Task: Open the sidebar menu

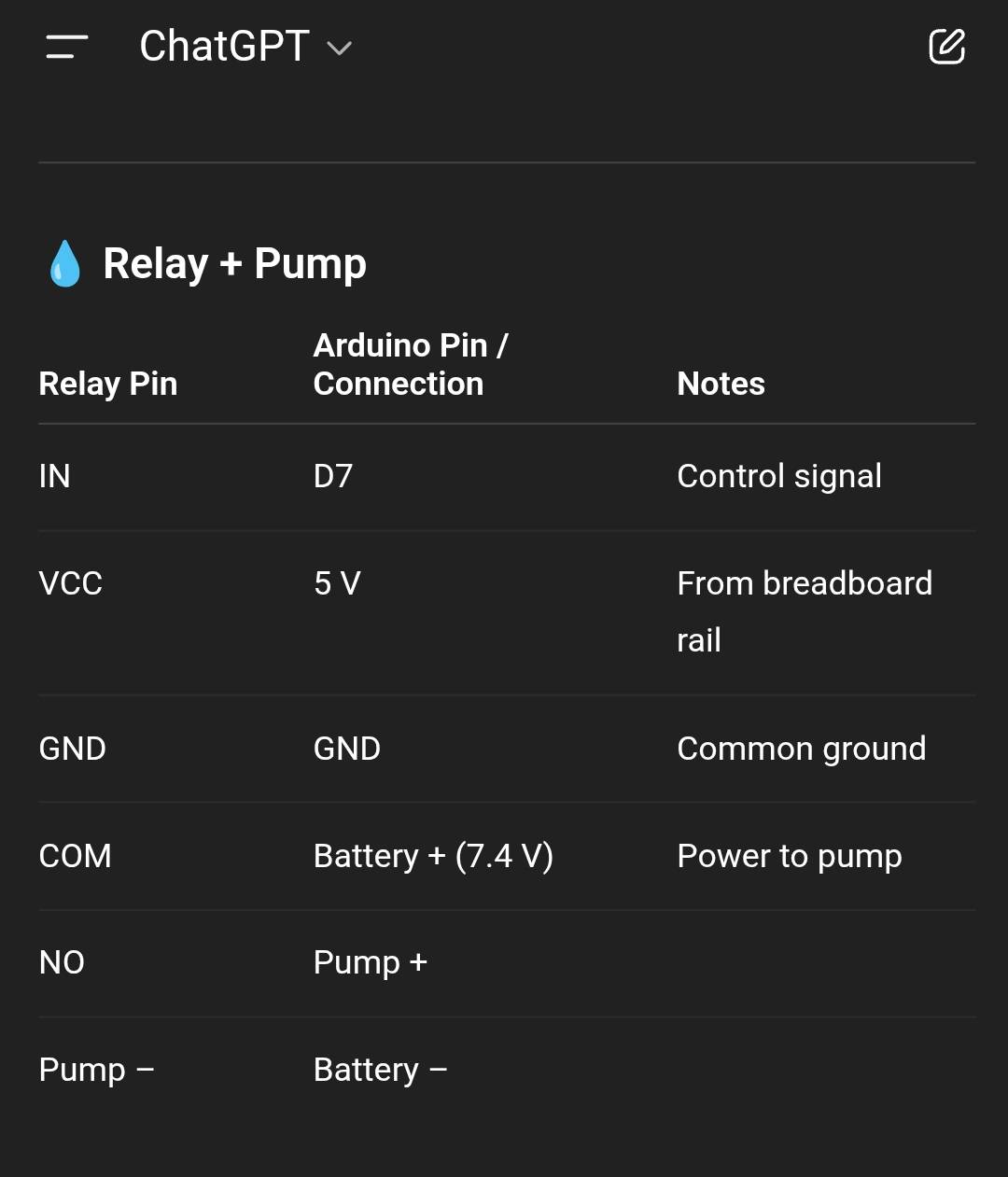Action: [x=67, y=47]
